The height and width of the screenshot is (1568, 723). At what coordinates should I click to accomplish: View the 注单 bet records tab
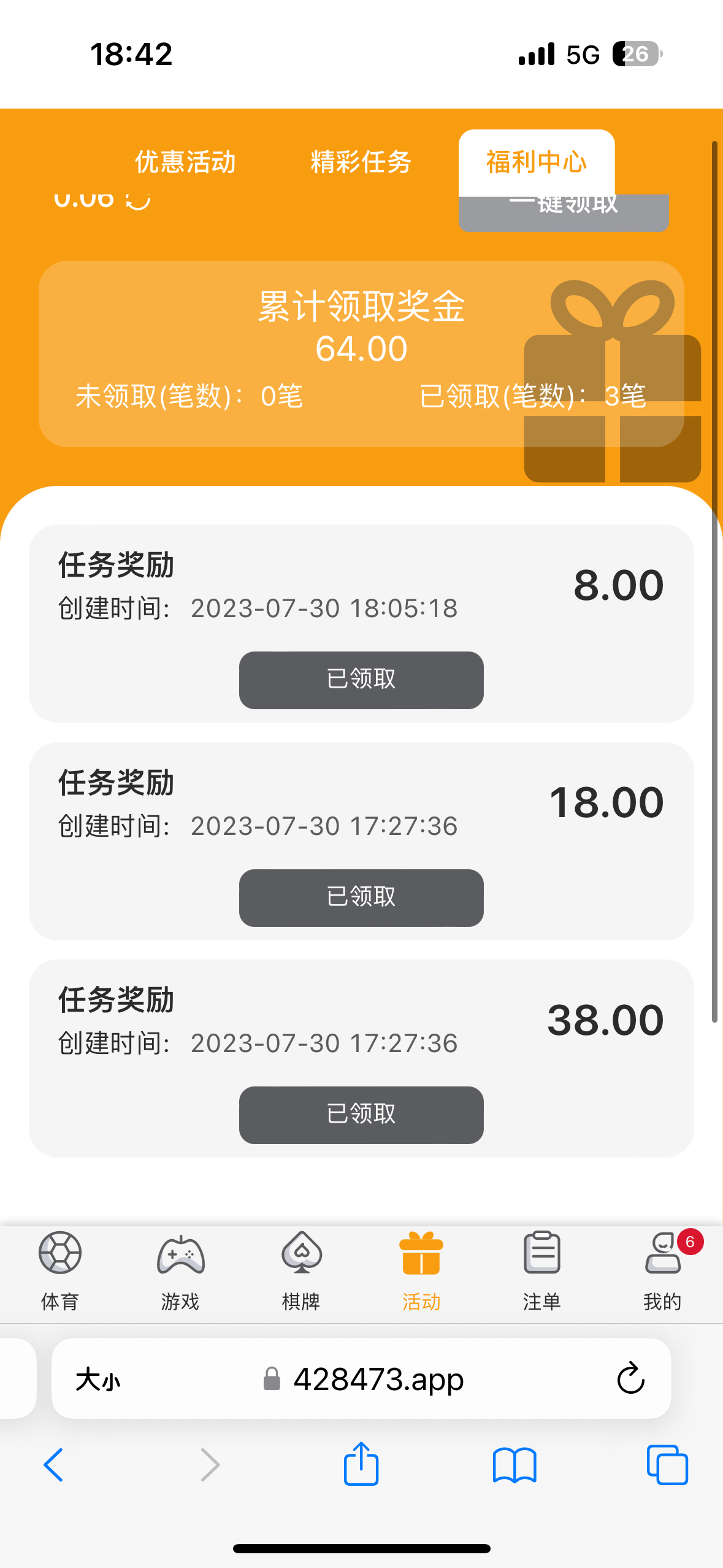[x=541, y=1270]
